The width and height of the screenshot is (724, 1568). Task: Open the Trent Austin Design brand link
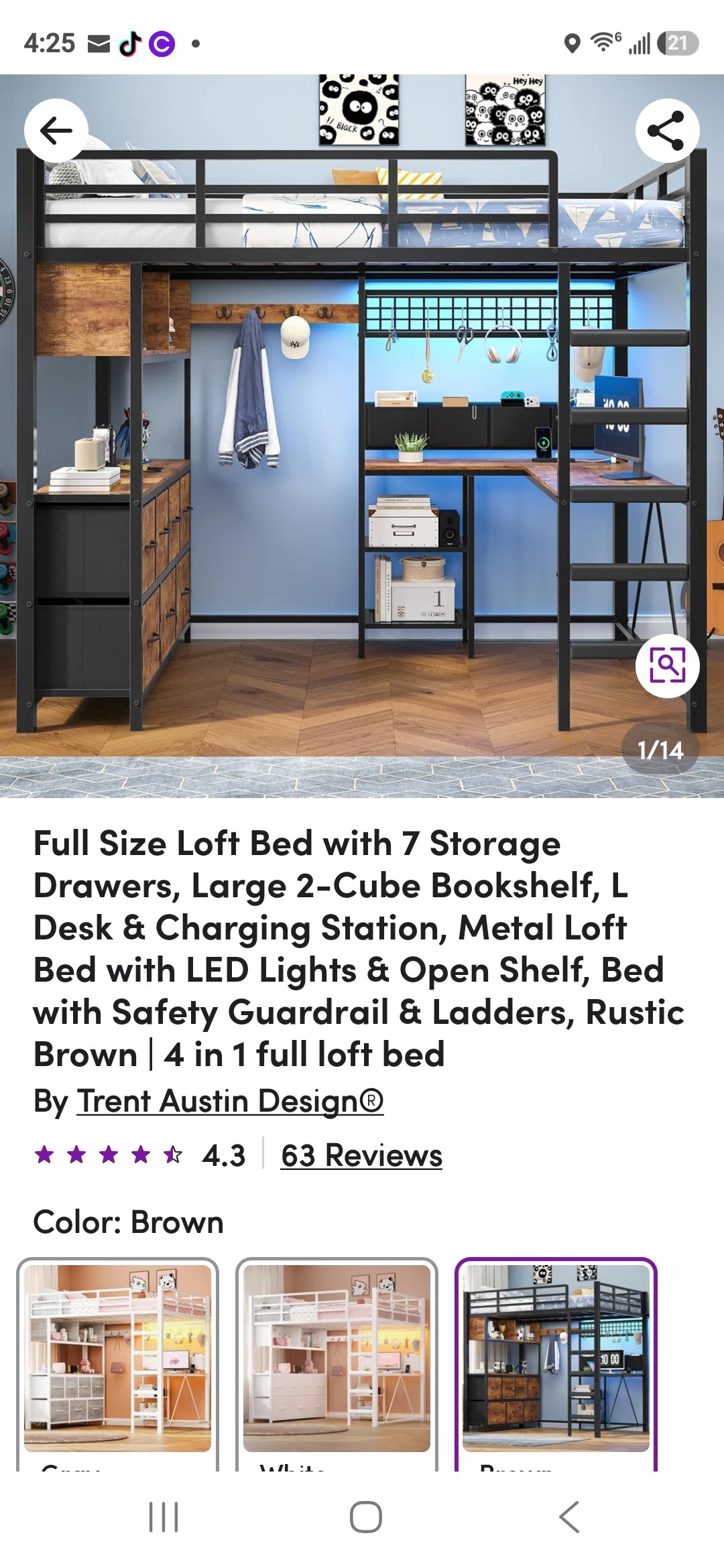click(230, 1101)
